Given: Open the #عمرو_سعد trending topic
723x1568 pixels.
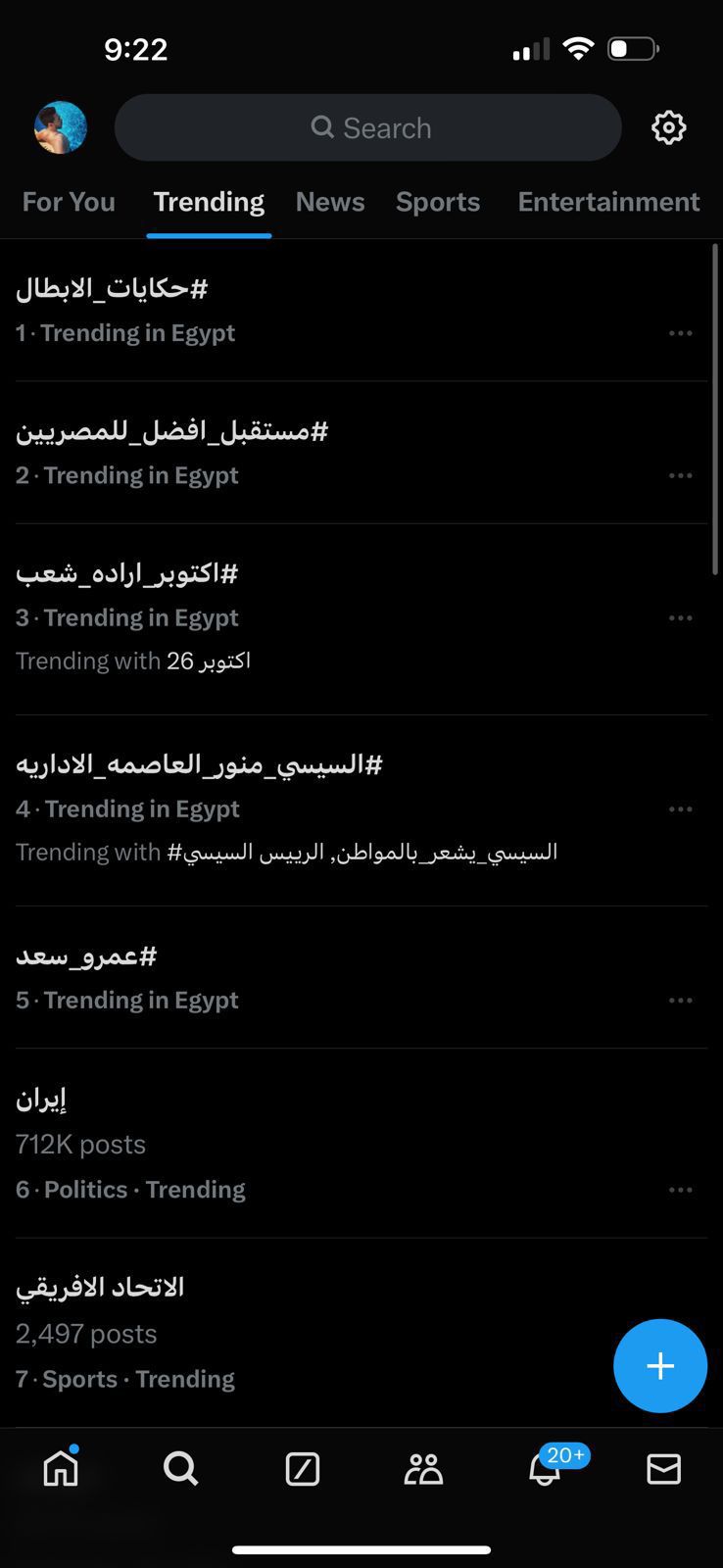Looking at the screenshot, I should (86, 956).
